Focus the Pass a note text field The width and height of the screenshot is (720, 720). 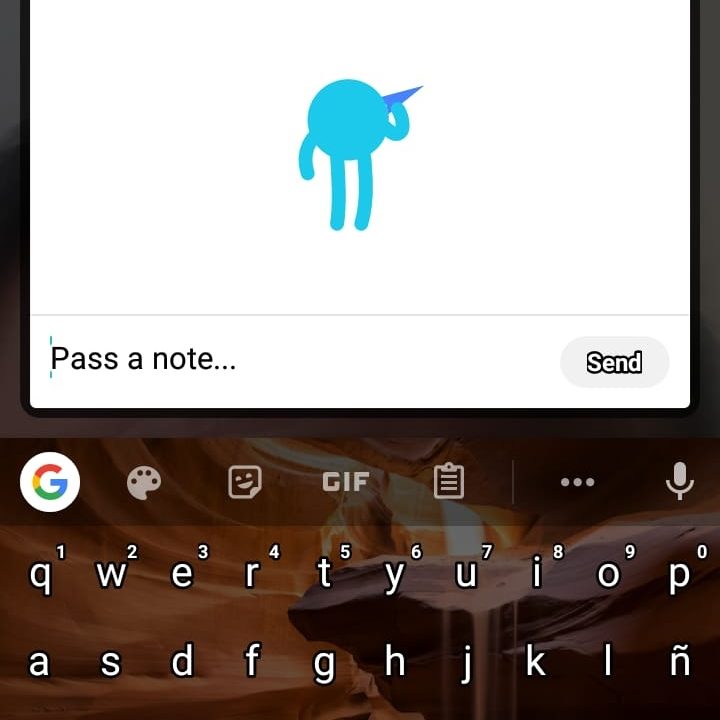pos(290,360)
